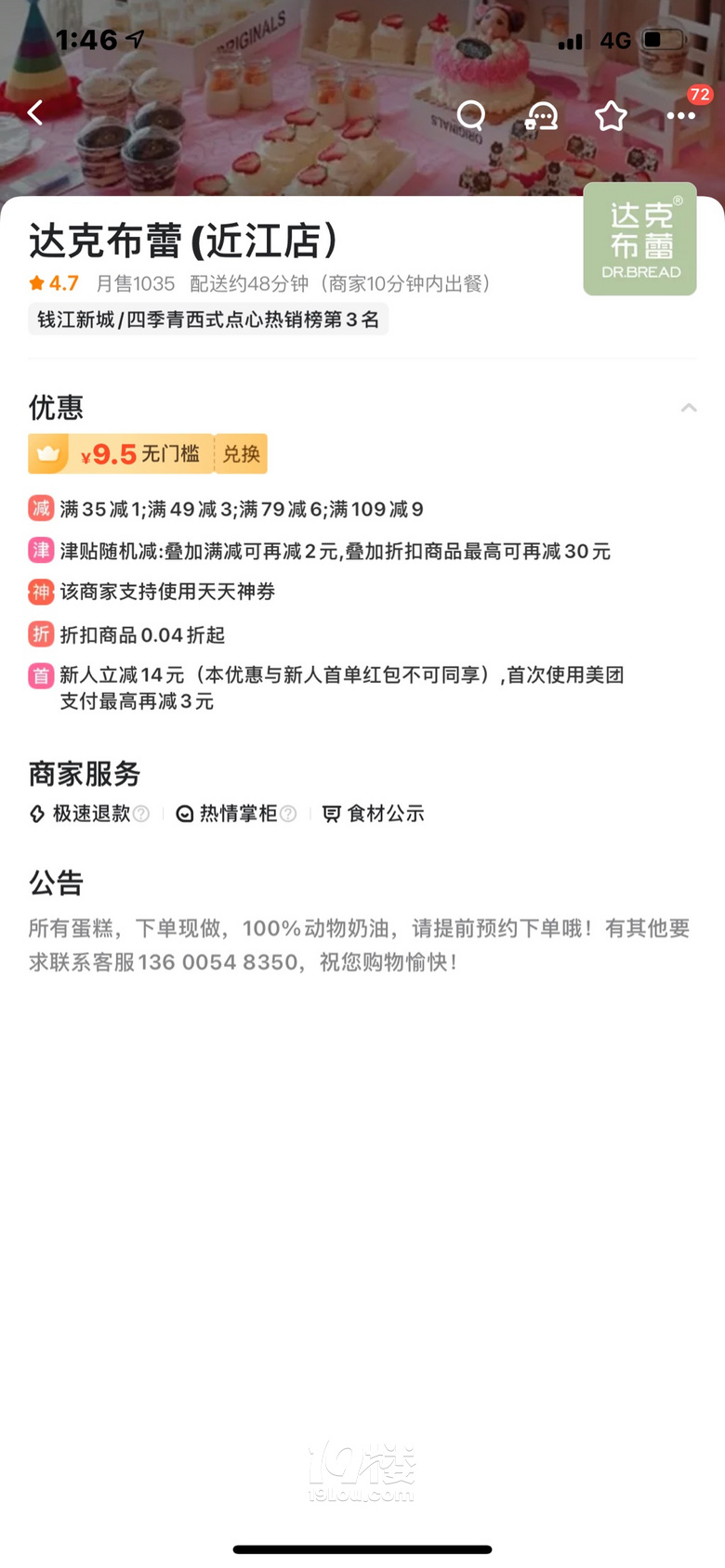The width and height of the screenshot is (725, 1568).
Task: Open the customer service chat icon
Action: click(x=541, y=116)
